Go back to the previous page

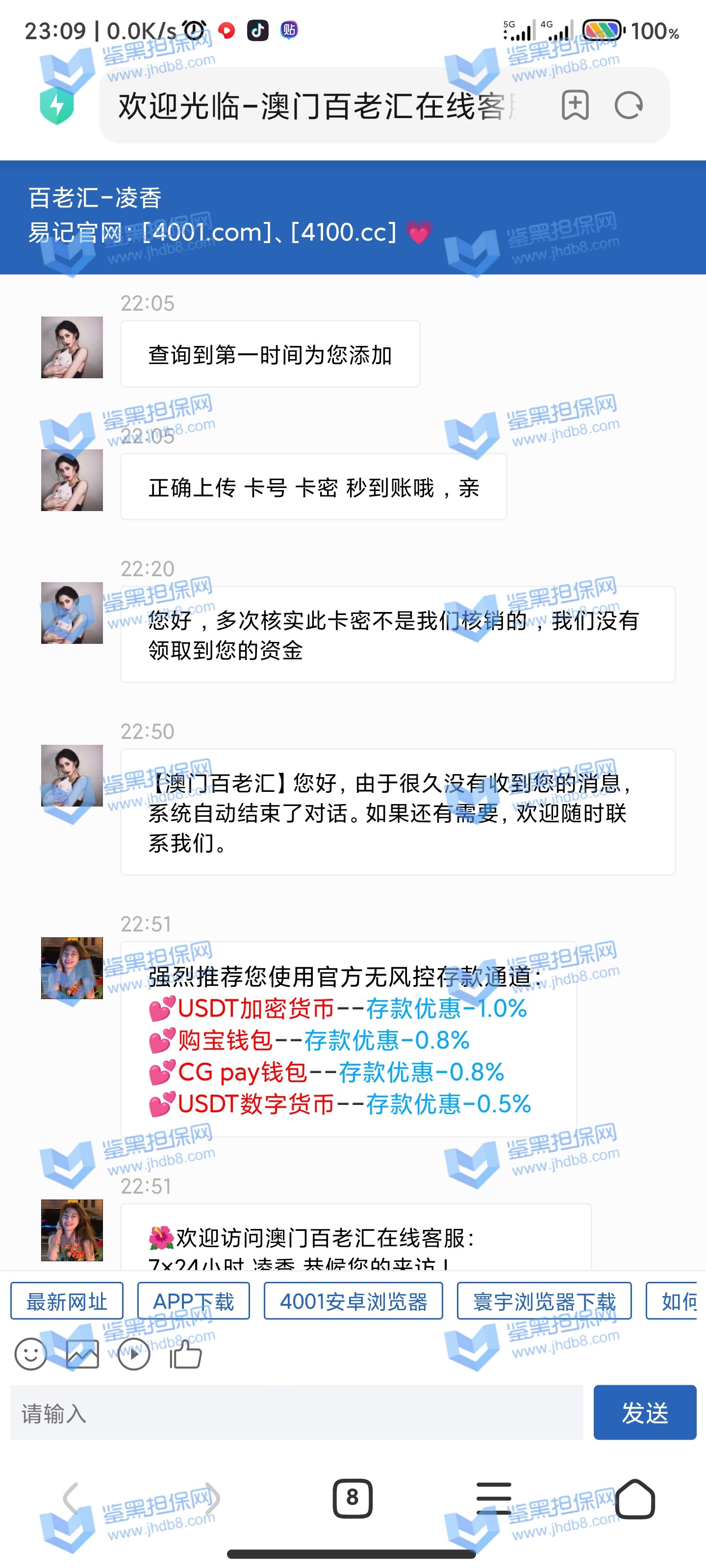tap(71, 1498)
